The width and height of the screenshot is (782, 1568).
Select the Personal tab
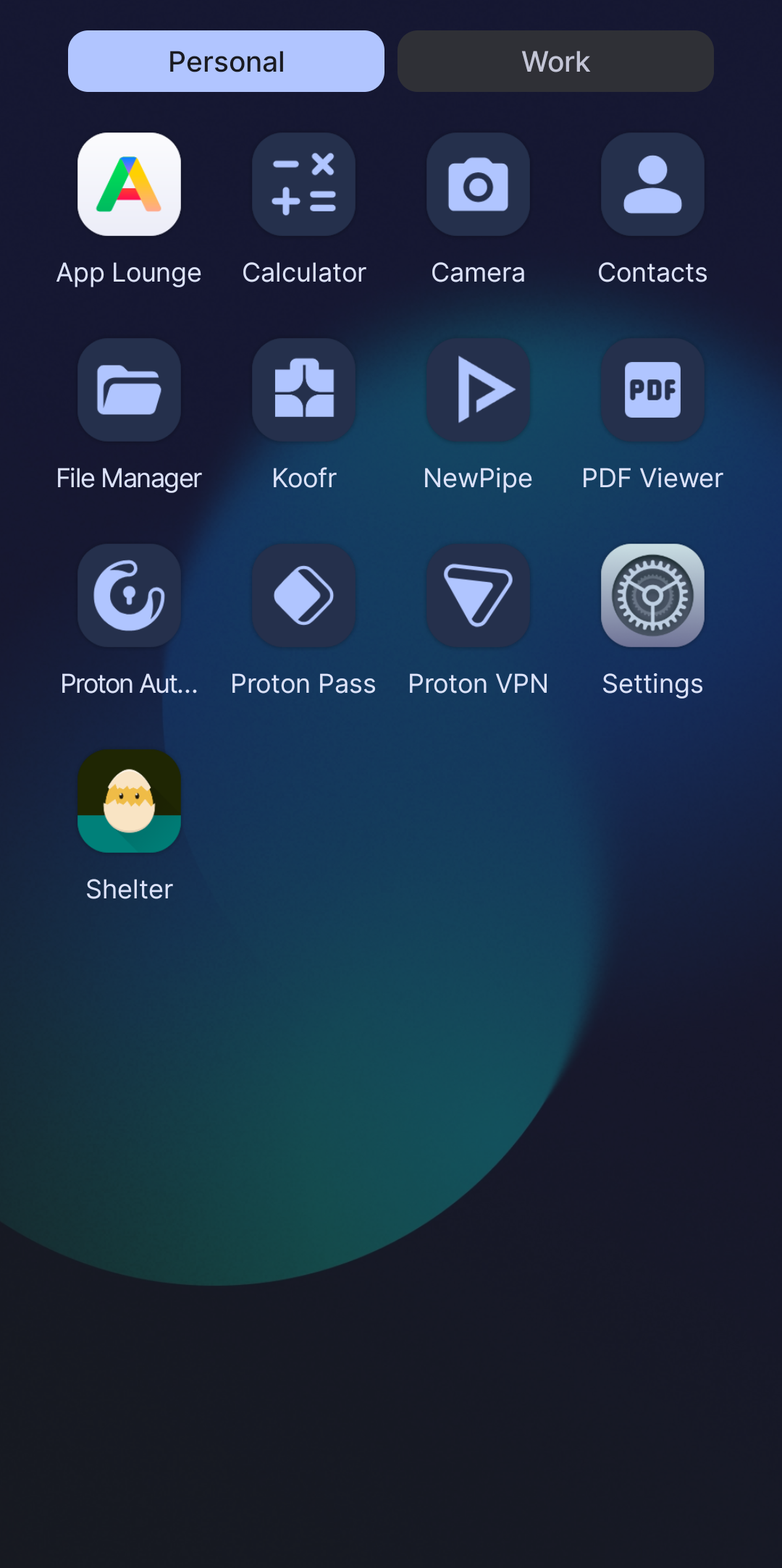click(x=226, y=62)
